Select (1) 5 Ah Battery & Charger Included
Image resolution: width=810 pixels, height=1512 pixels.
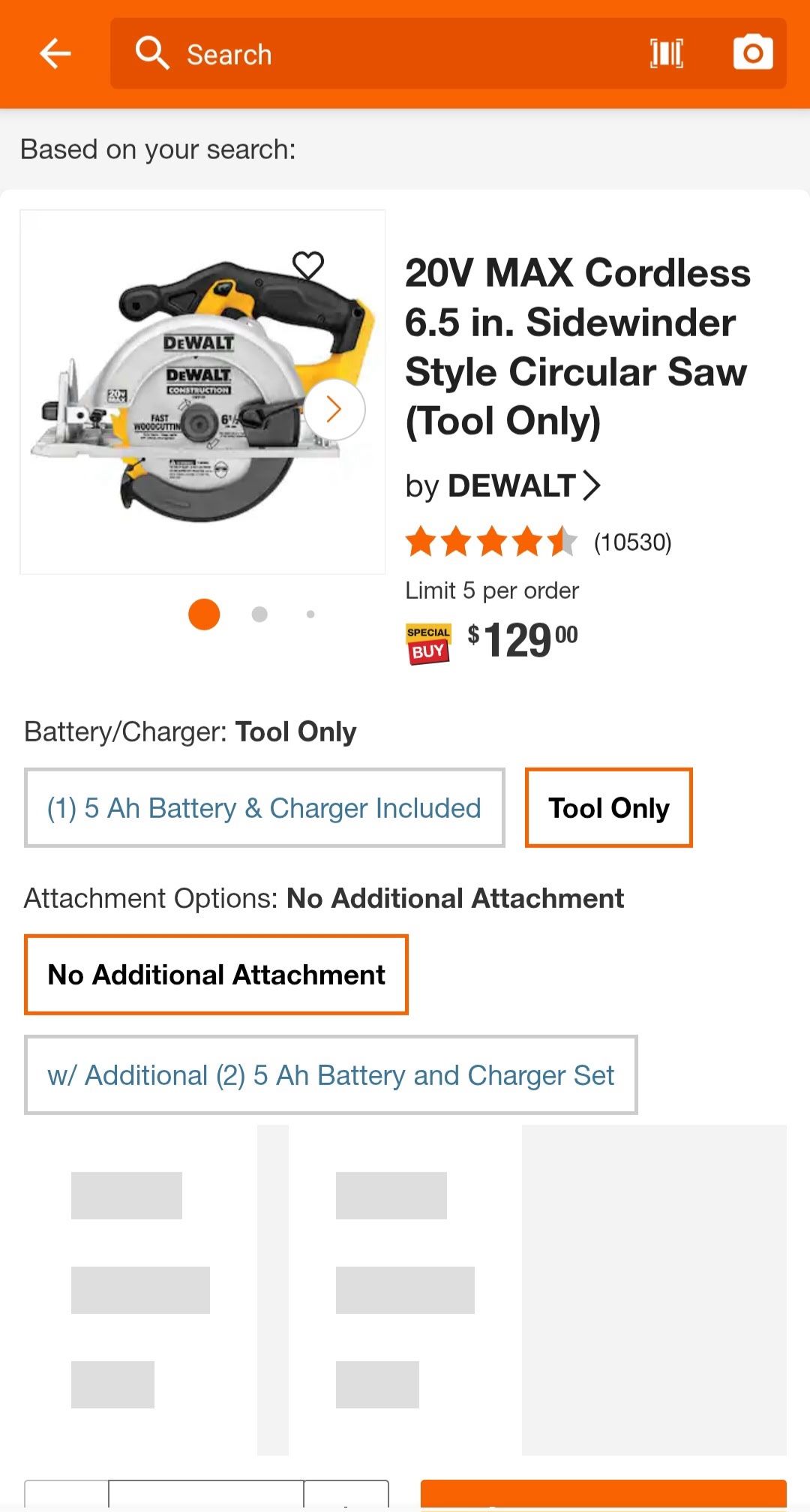point(264,807)
